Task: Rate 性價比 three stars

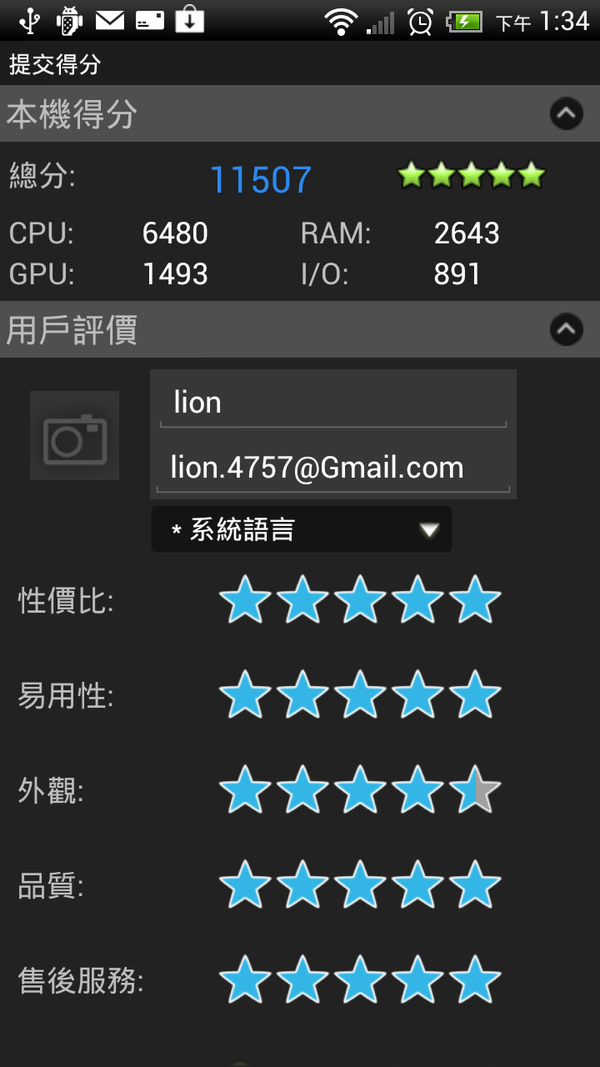Action: [x=360, y=600]
